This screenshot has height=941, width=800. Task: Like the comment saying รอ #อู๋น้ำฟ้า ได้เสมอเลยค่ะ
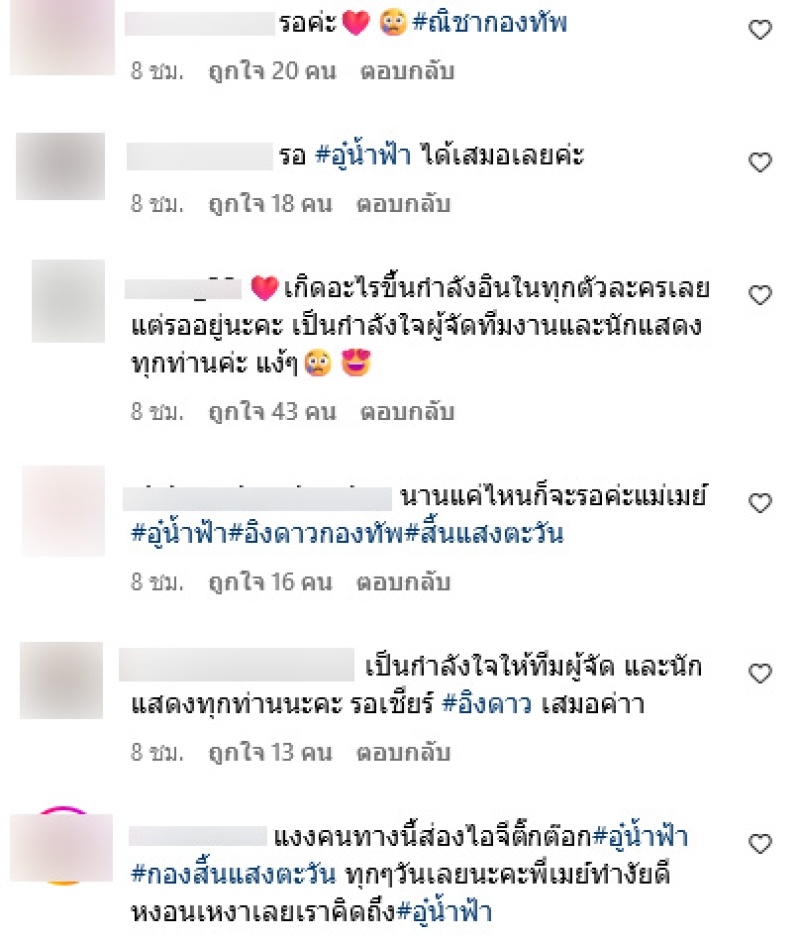[761, 162]
